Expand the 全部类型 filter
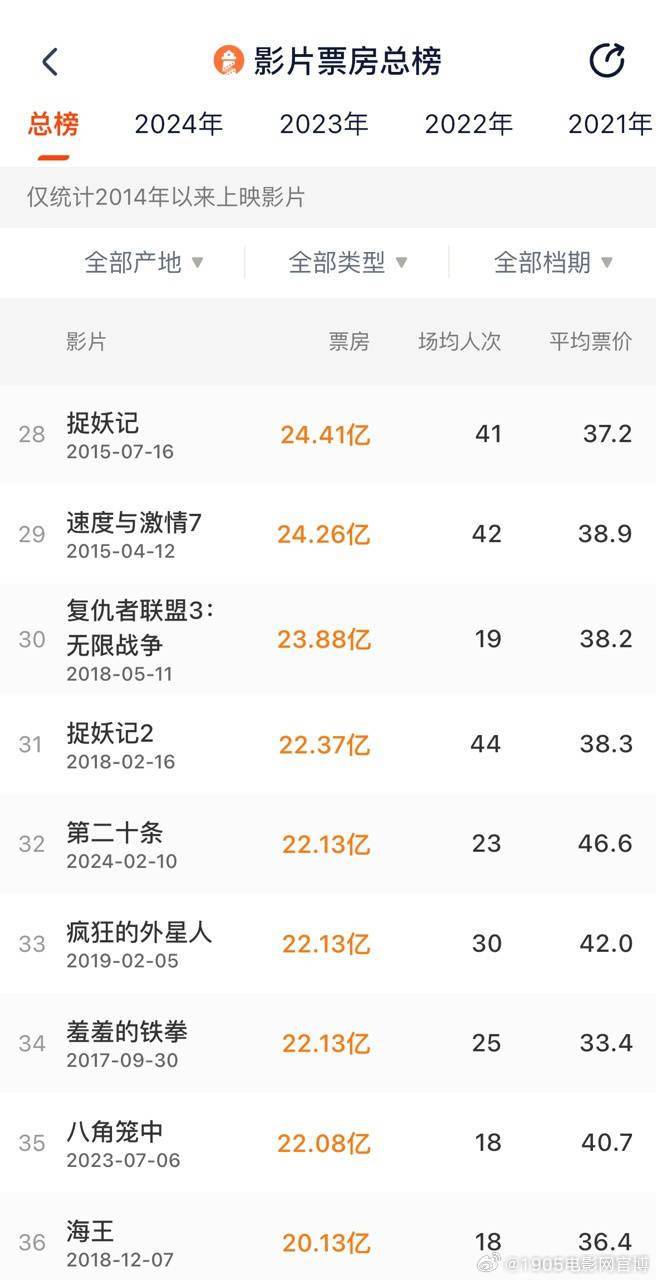 click(348, 262)
